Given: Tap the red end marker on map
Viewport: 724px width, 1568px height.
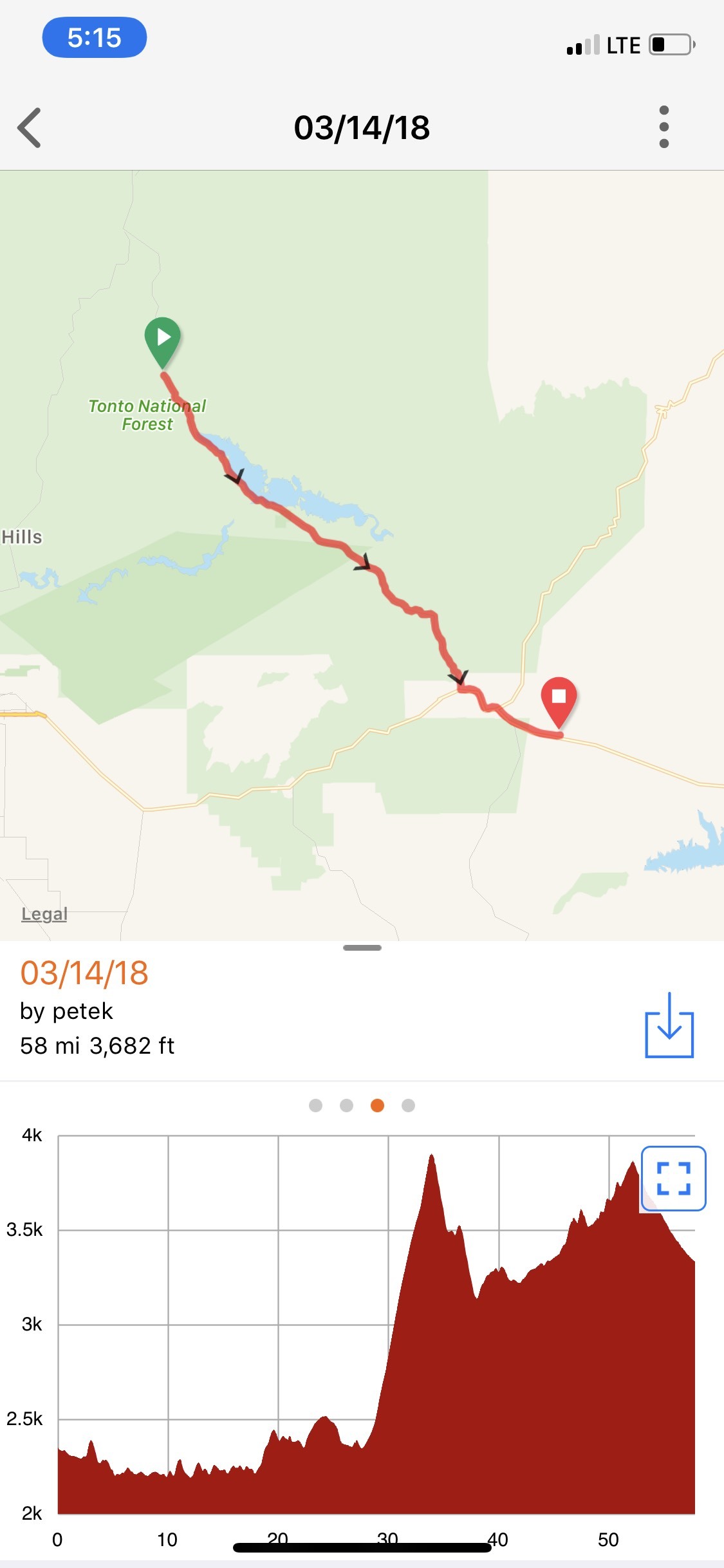Looking at the screenshot, I should pos(559,699).
